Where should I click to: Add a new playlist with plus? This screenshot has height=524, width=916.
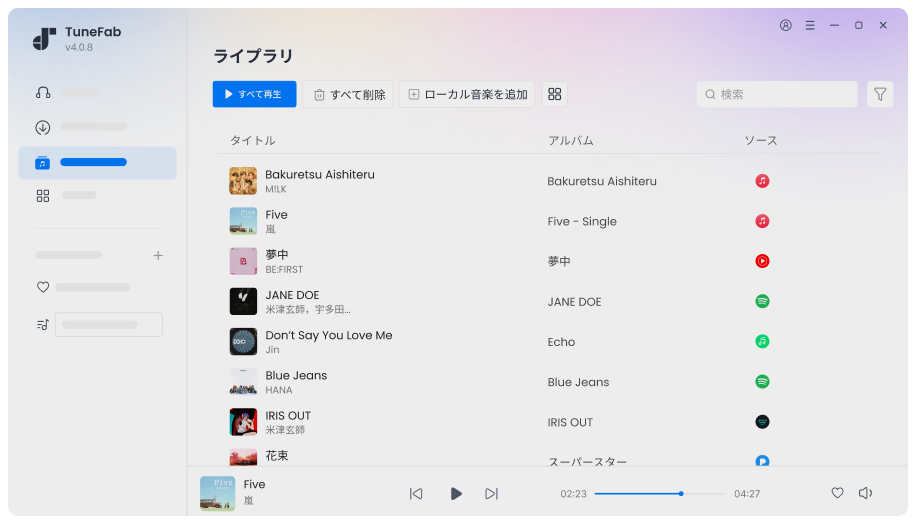point(158,255)
